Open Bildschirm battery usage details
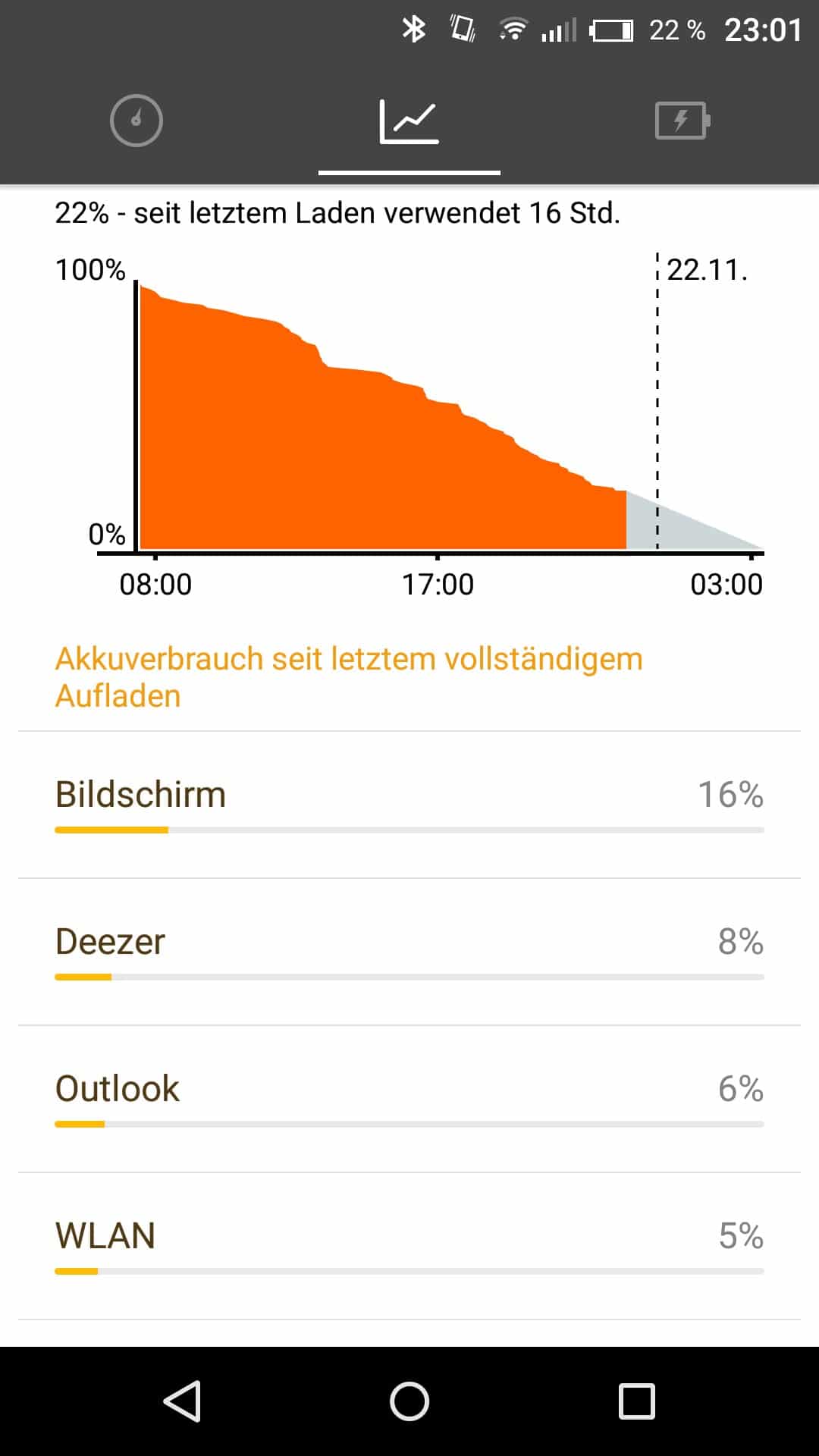Screen dimensions: 819x1456 pyautogui.click(x=409, y=804)
